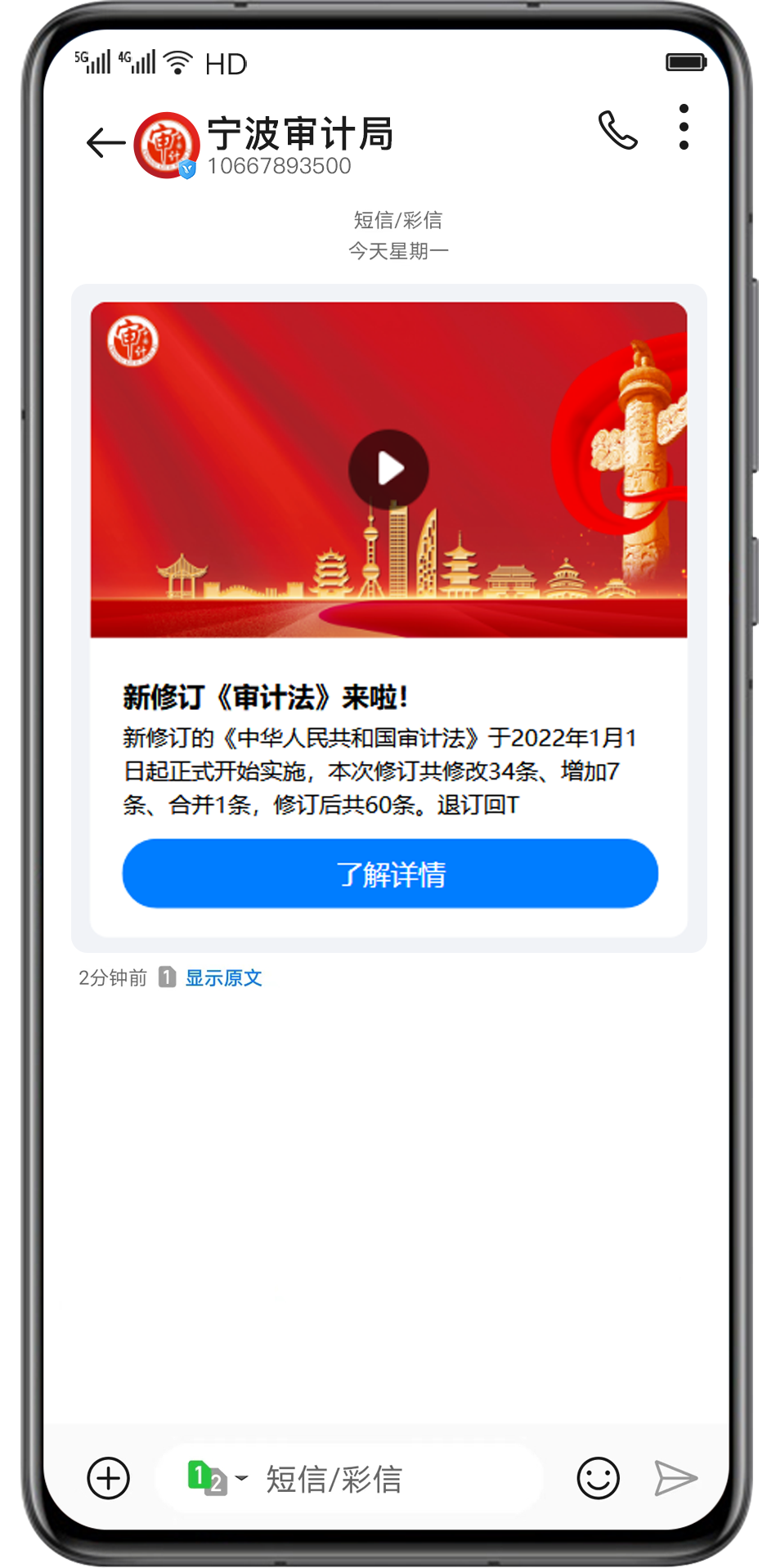Tap the 了解详情 button
The width and height of the screenshot is (767, 1568).
(x=390, y=874)
